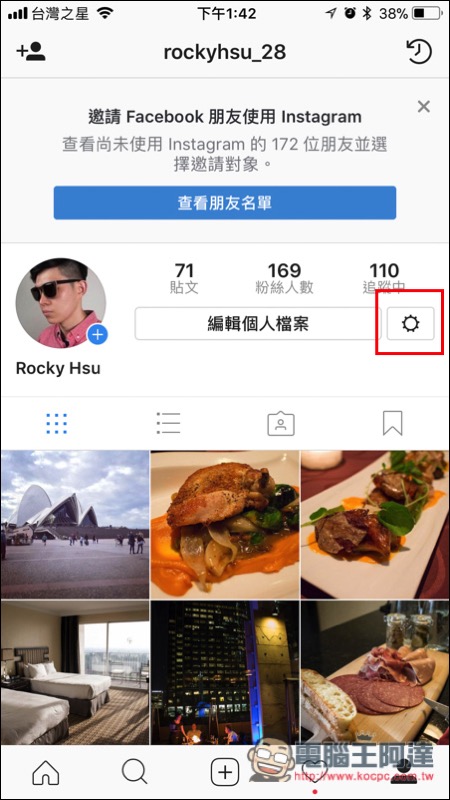Open settings via the gear icon
This screenshot has height=800, width=450.
[x=411, y=323]
